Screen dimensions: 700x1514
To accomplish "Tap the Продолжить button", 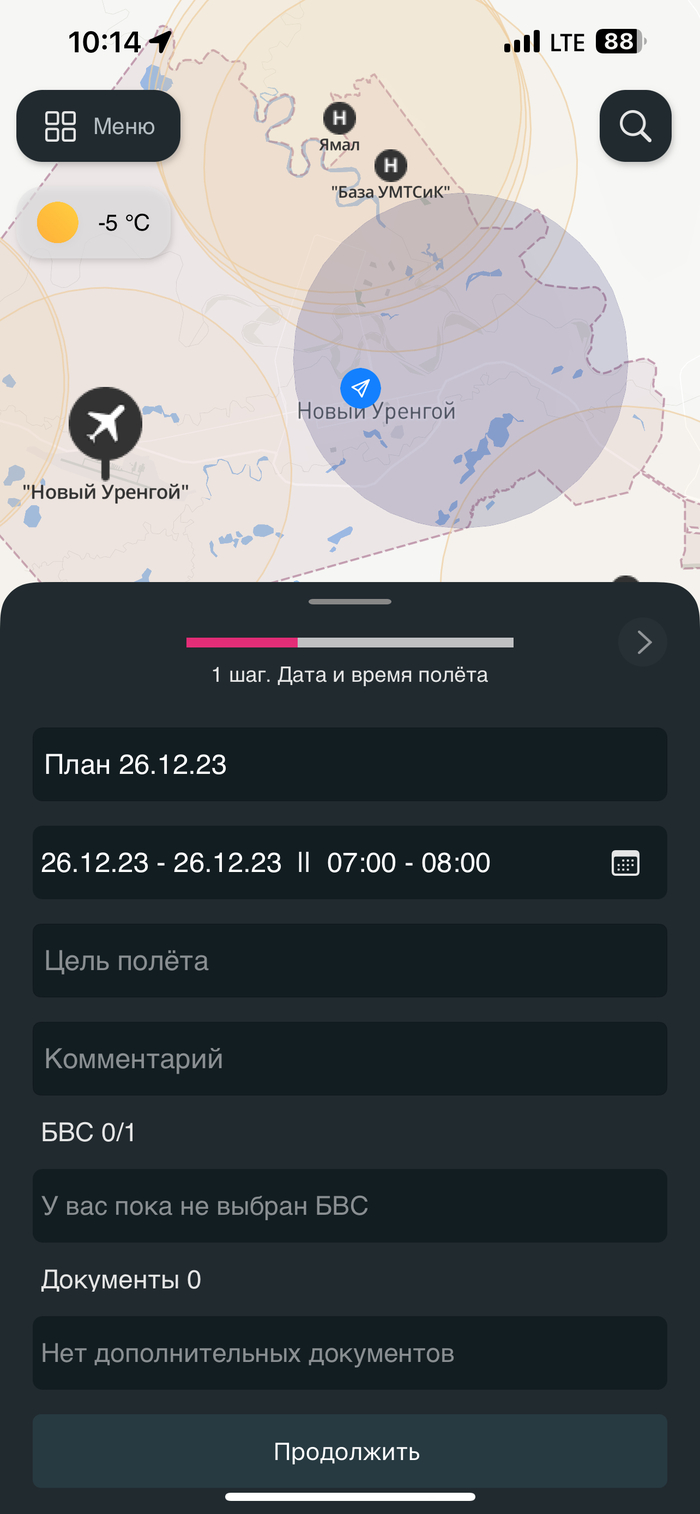I will coord(349,1451).
